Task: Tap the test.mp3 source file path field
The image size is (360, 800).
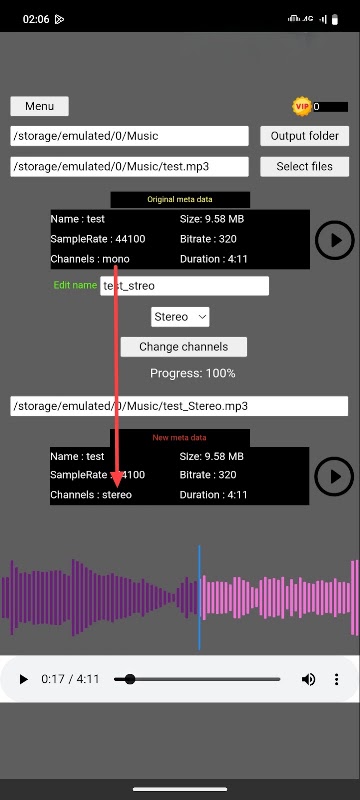Action: click(130, 166)
